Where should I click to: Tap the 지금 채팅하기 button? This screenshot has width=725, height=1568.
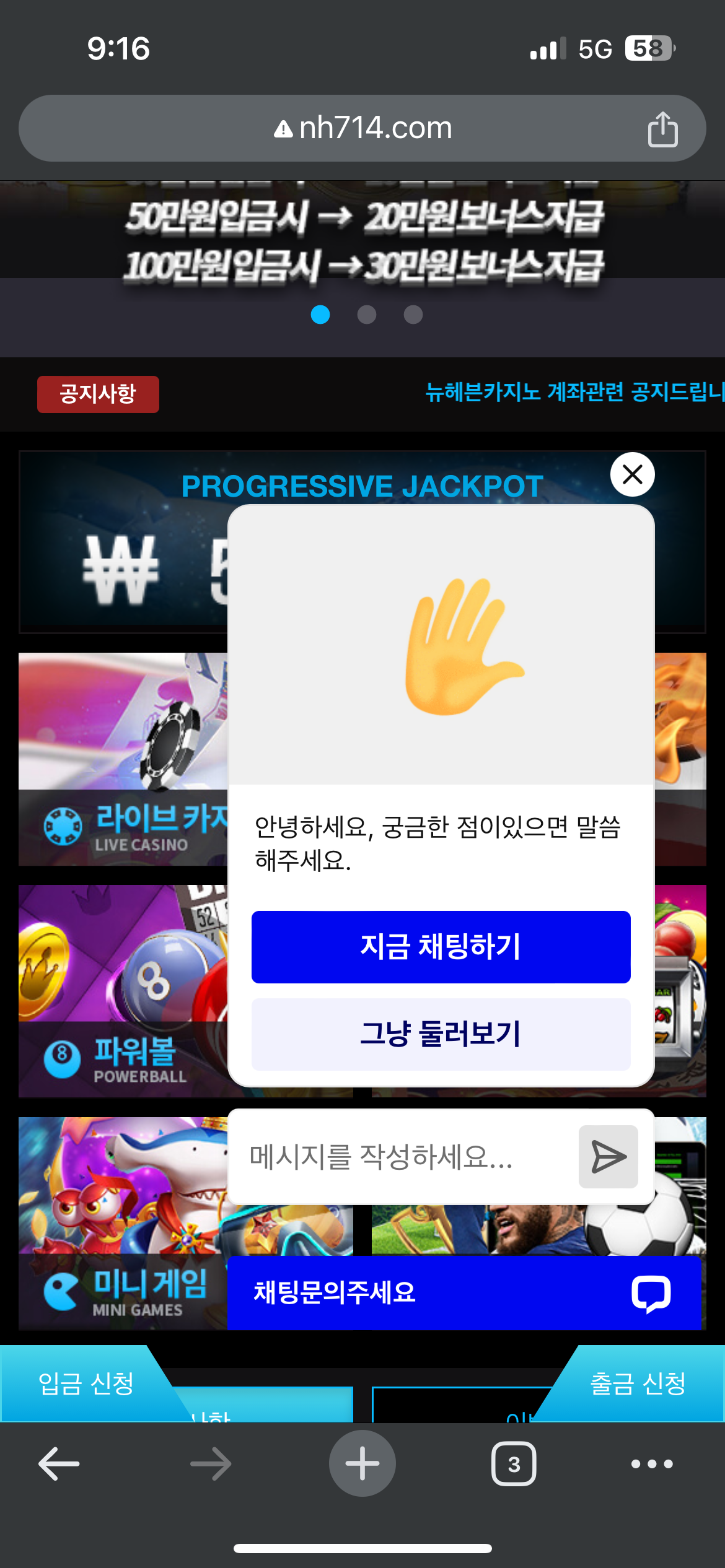click(x=441, y=946)
